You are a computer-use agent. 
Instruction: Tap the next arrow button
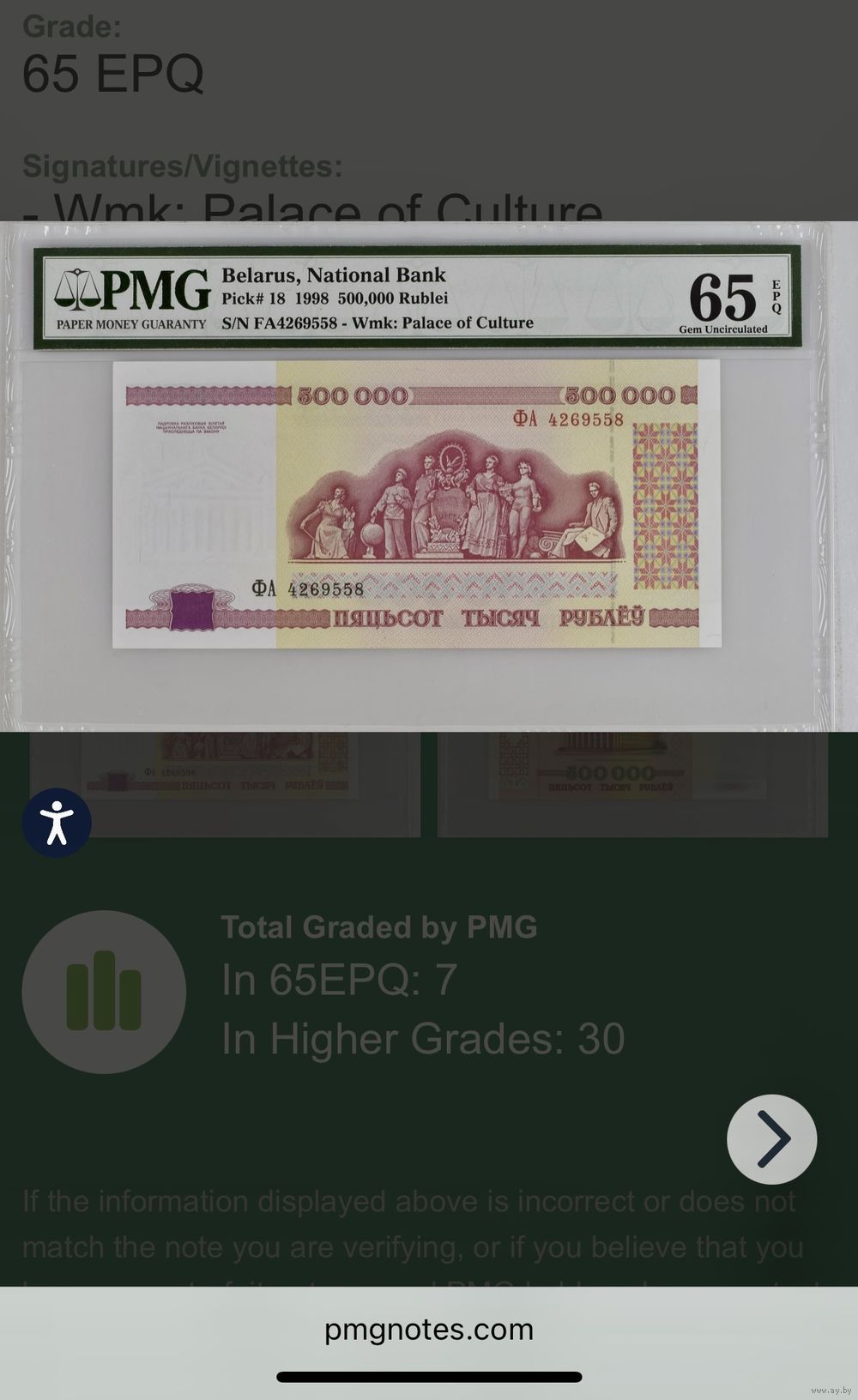(x=772, y=1139)
